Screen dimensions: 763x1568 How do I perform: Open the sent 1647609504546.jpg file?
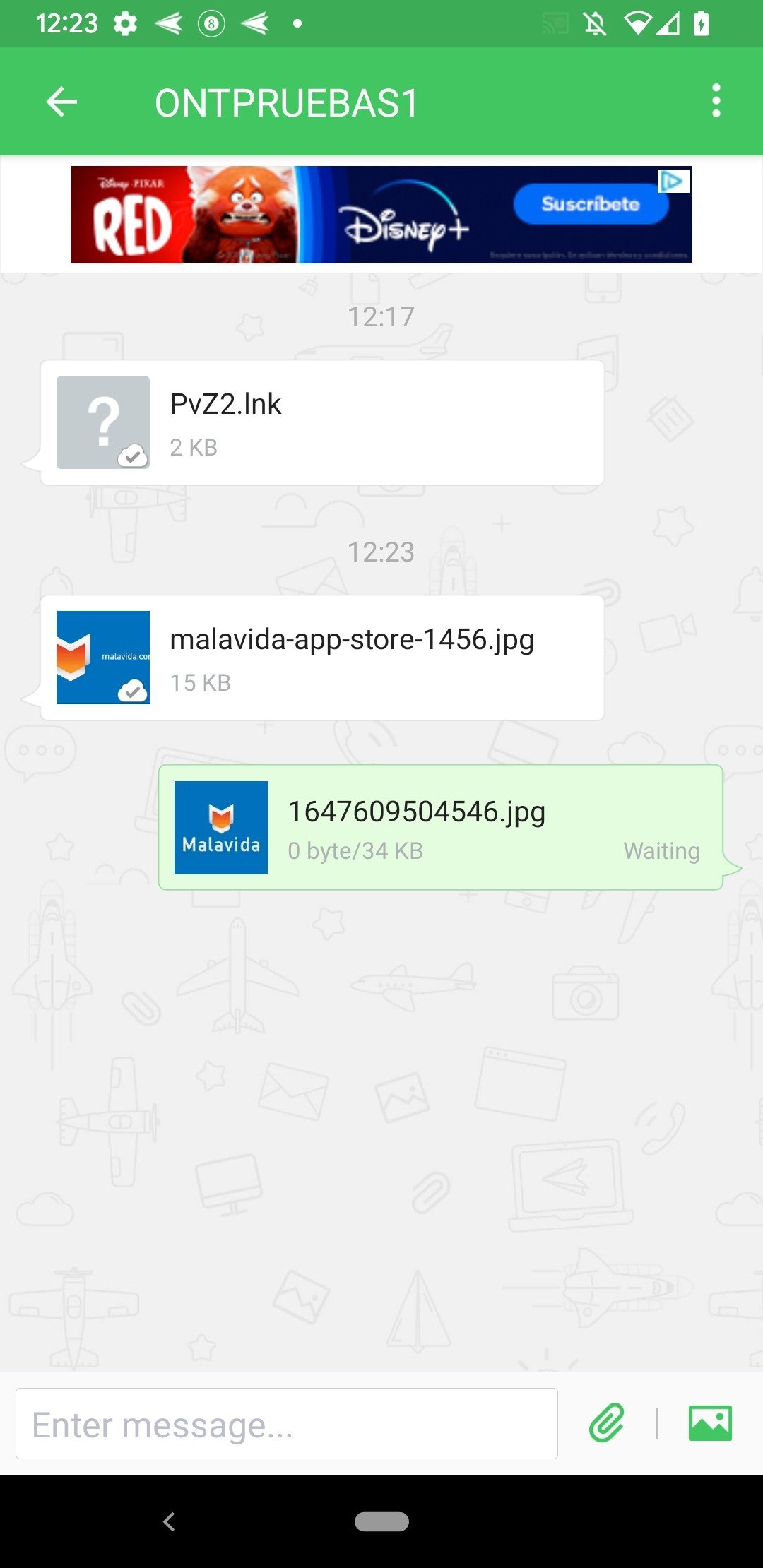[441, 827]
